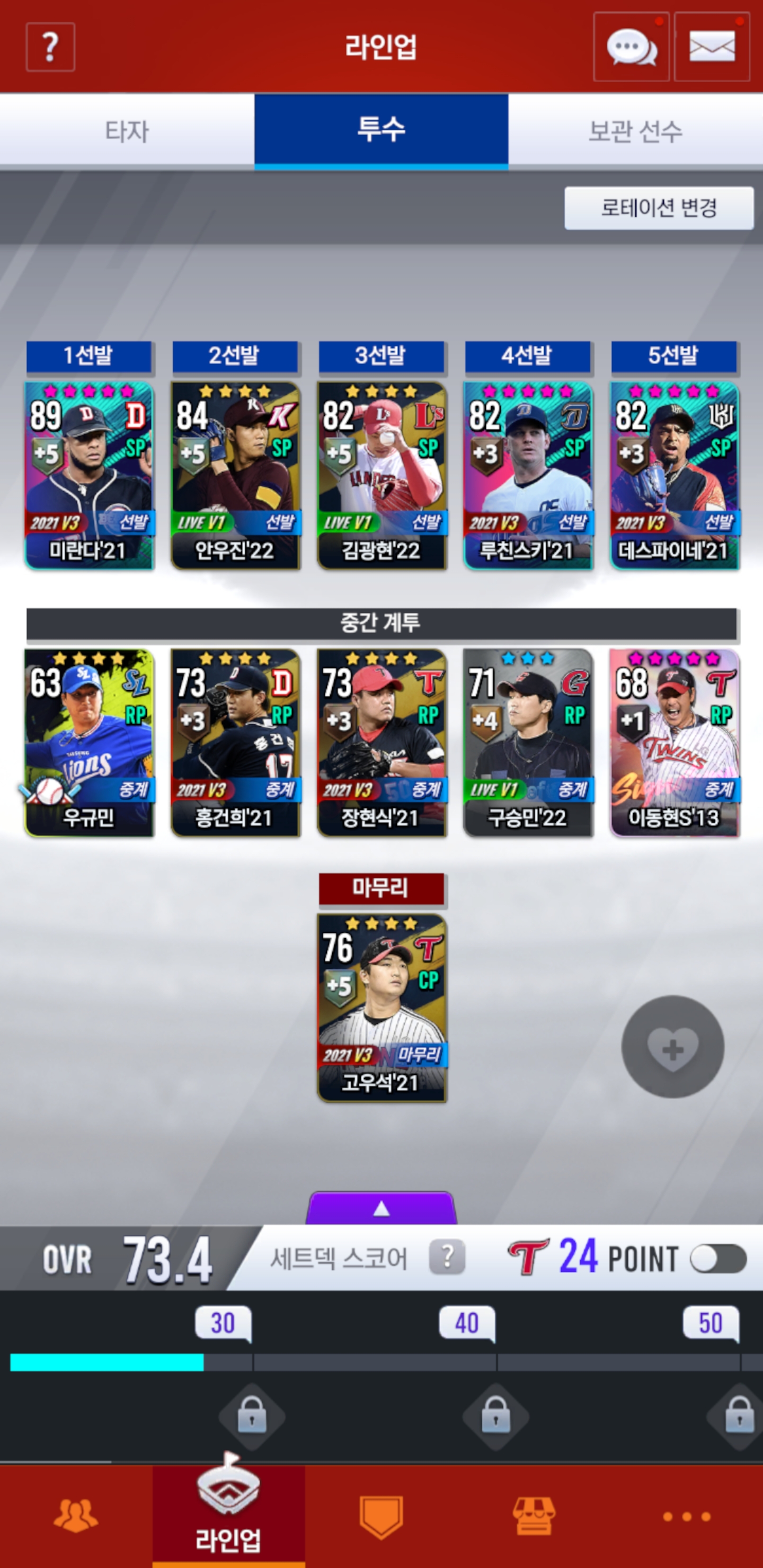Select the 미란다'21 starter card
This screenshot has height=1568, width=763.
tap(89, 475)
